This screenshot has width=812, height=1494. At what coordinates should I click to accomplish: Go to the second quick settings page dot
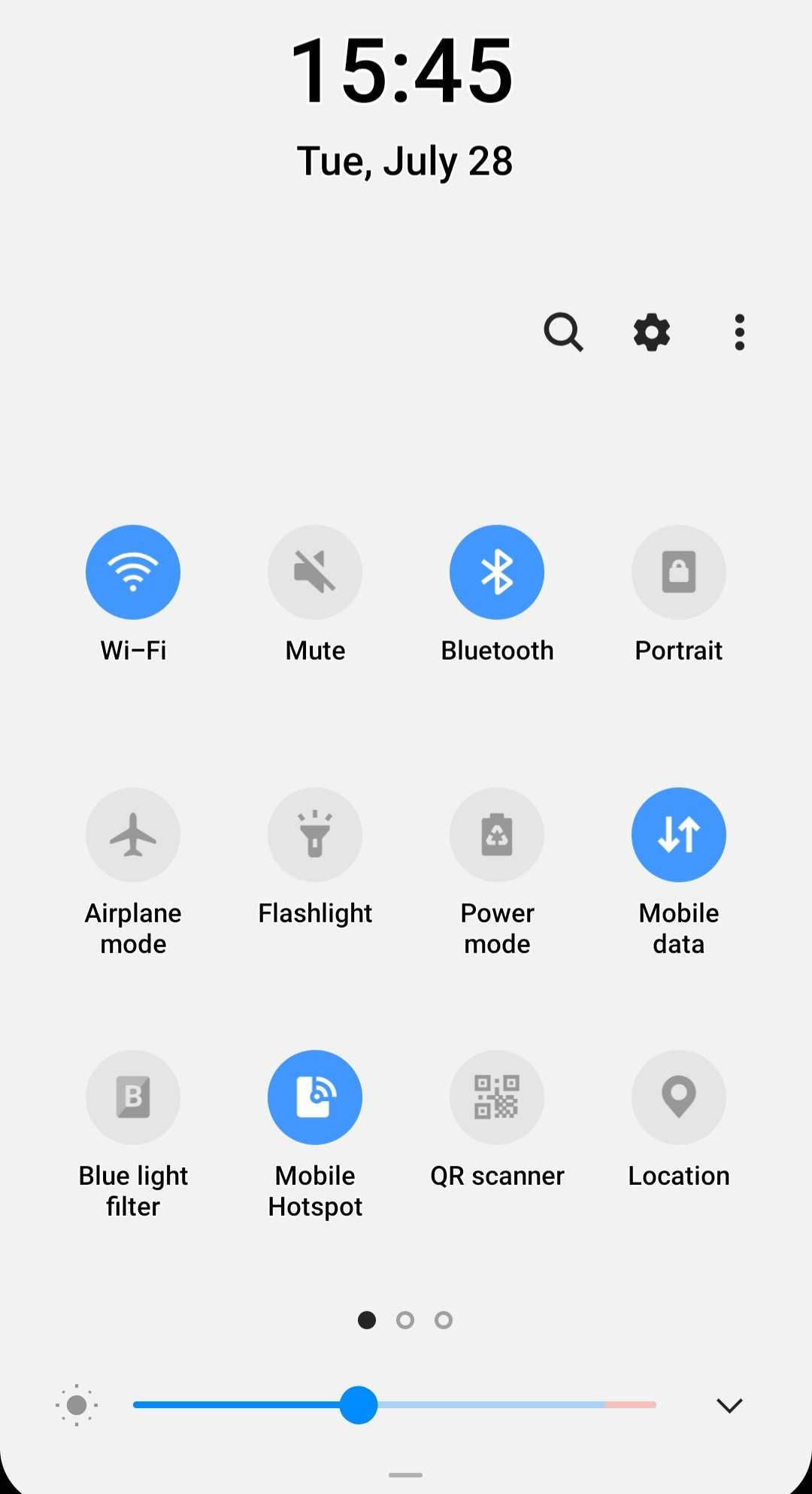click(x=405, y=1320)
